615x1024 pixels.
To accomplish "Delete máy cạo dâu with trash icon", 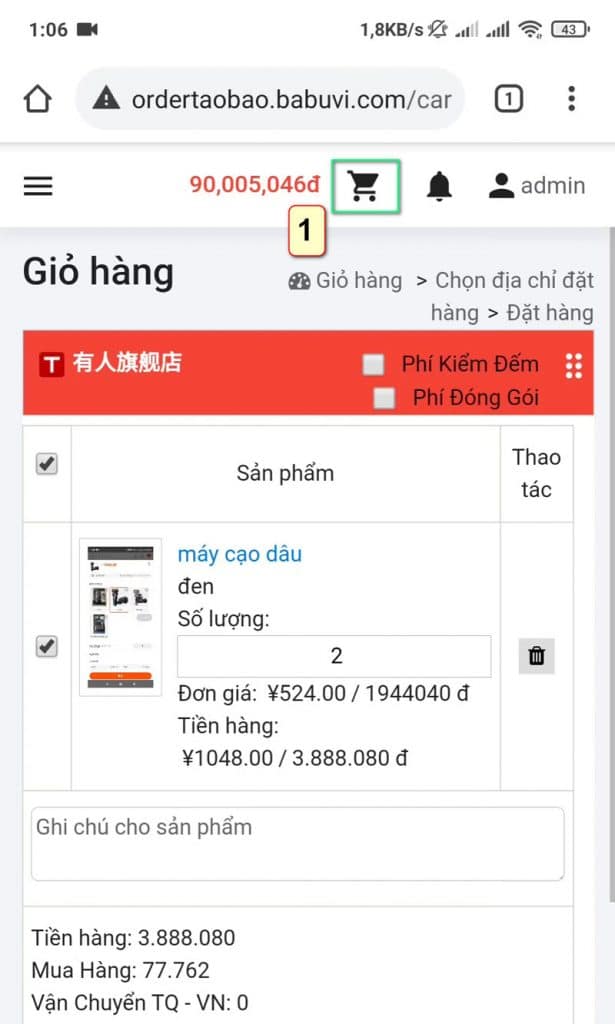I will [537, 656].
